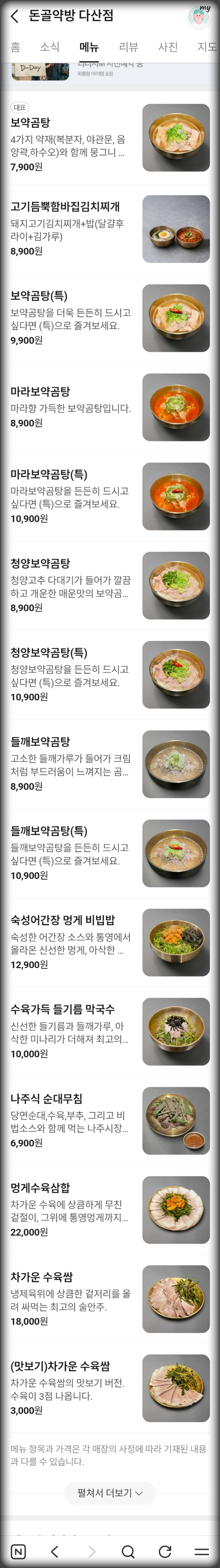Switch to the 리뷰 tab
This screenshot has height=1568, width=220.
click(128, 47)
